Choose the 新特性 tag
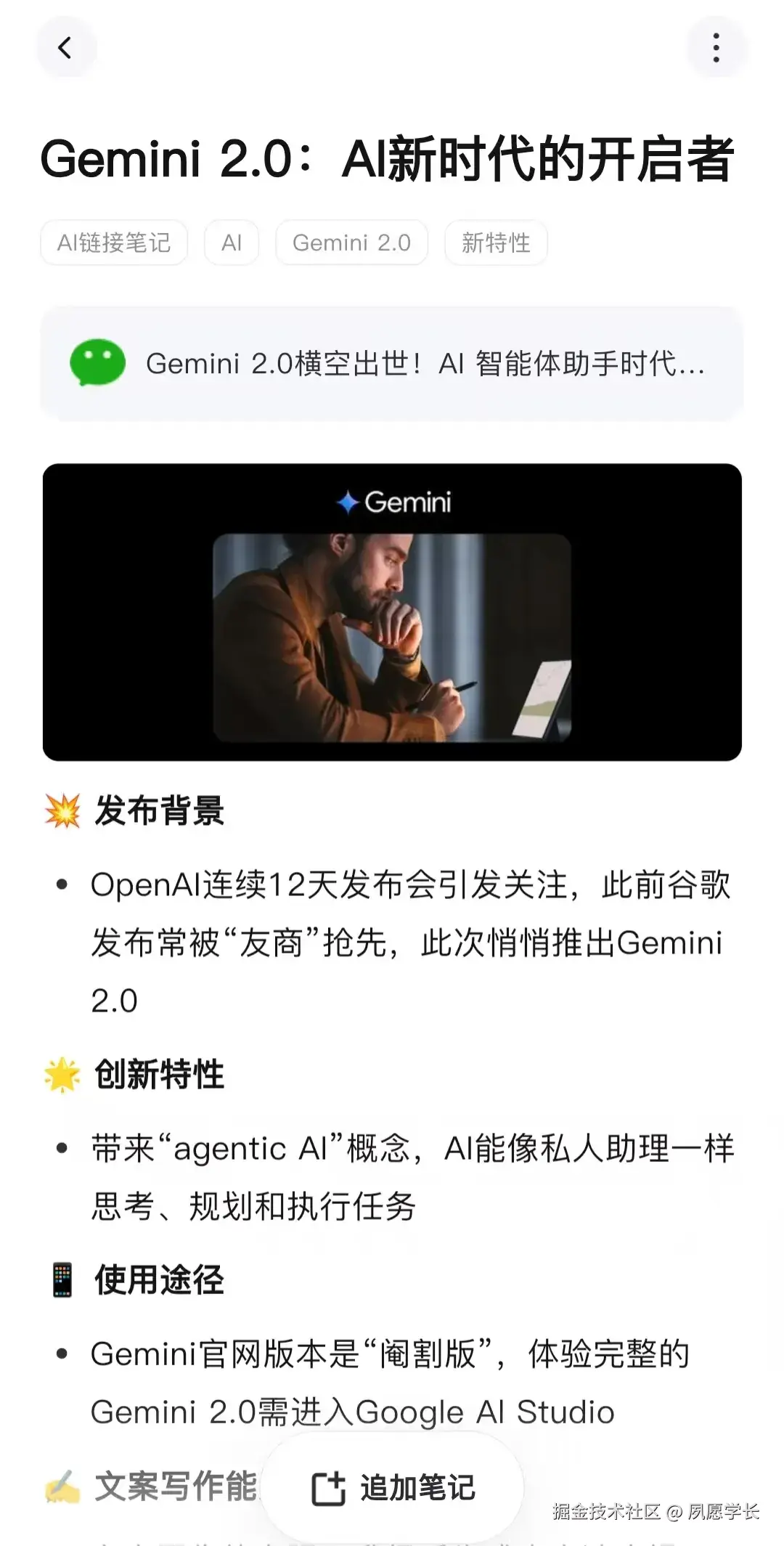The height and width of the screenshot is (1546, 784). click(495, 243)
